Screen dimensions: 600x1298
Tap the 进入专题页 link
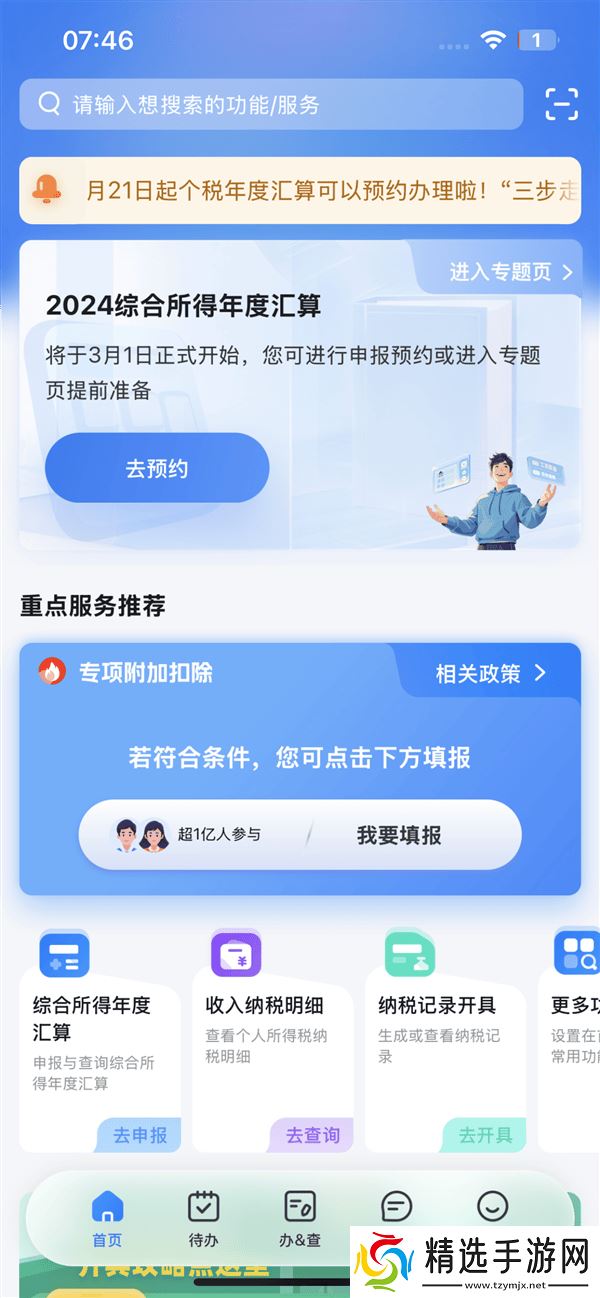coord(511,272)
